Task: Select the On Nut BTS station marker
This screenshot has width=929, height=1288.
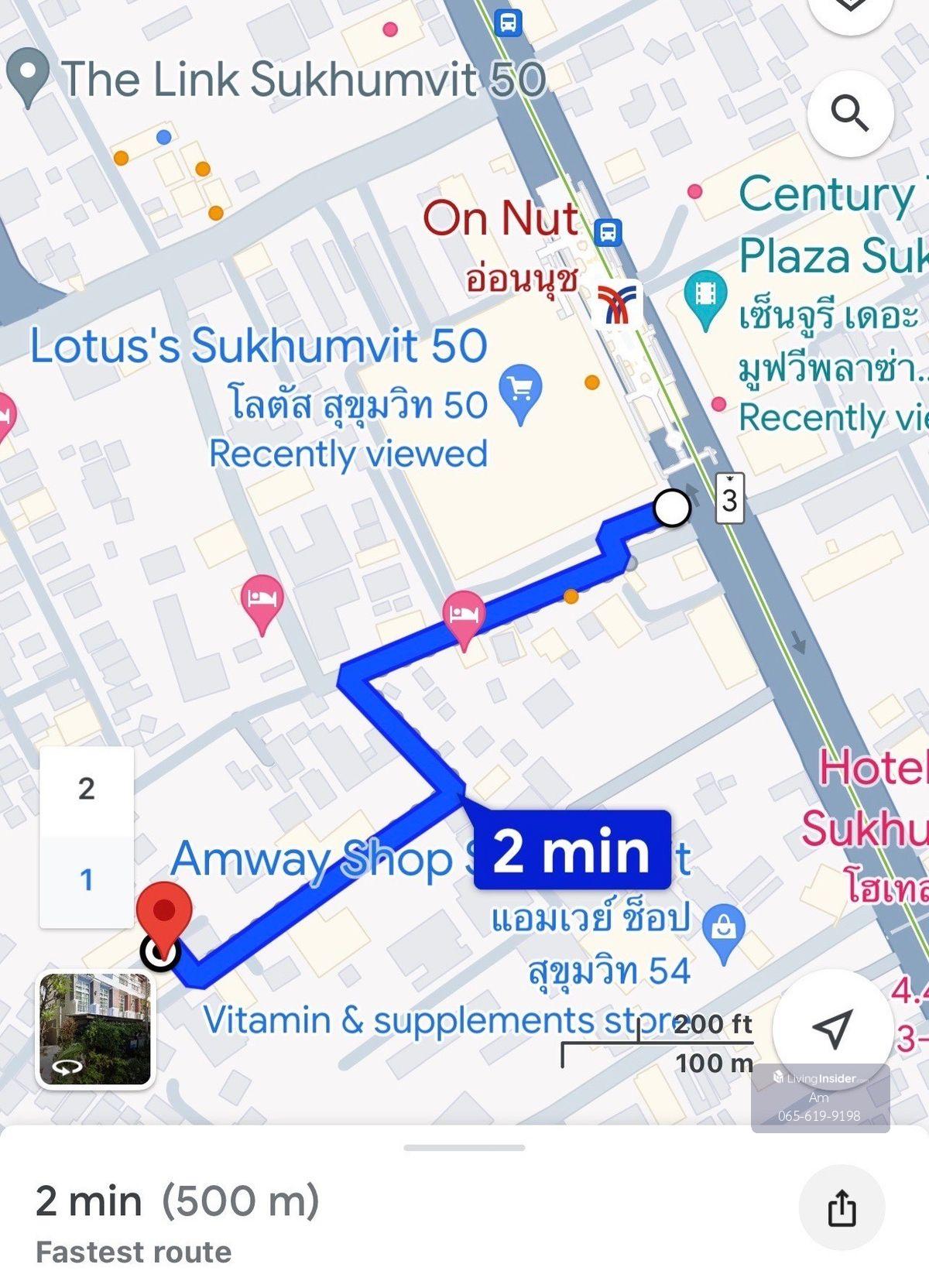Action: click(x=617, y=304)
